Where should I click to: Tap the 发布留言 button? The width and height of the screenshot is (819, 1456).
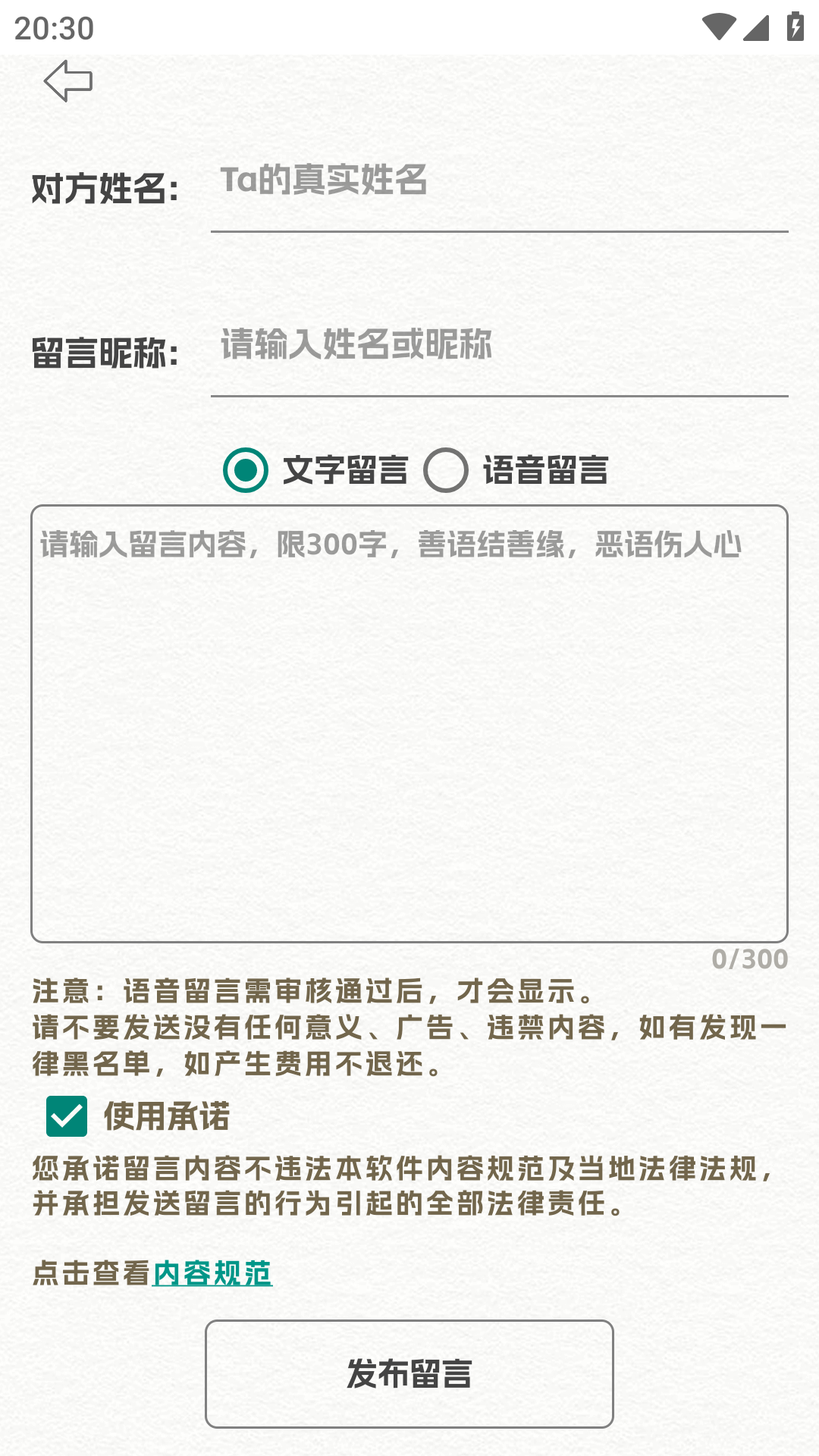tap(409, 1374)
